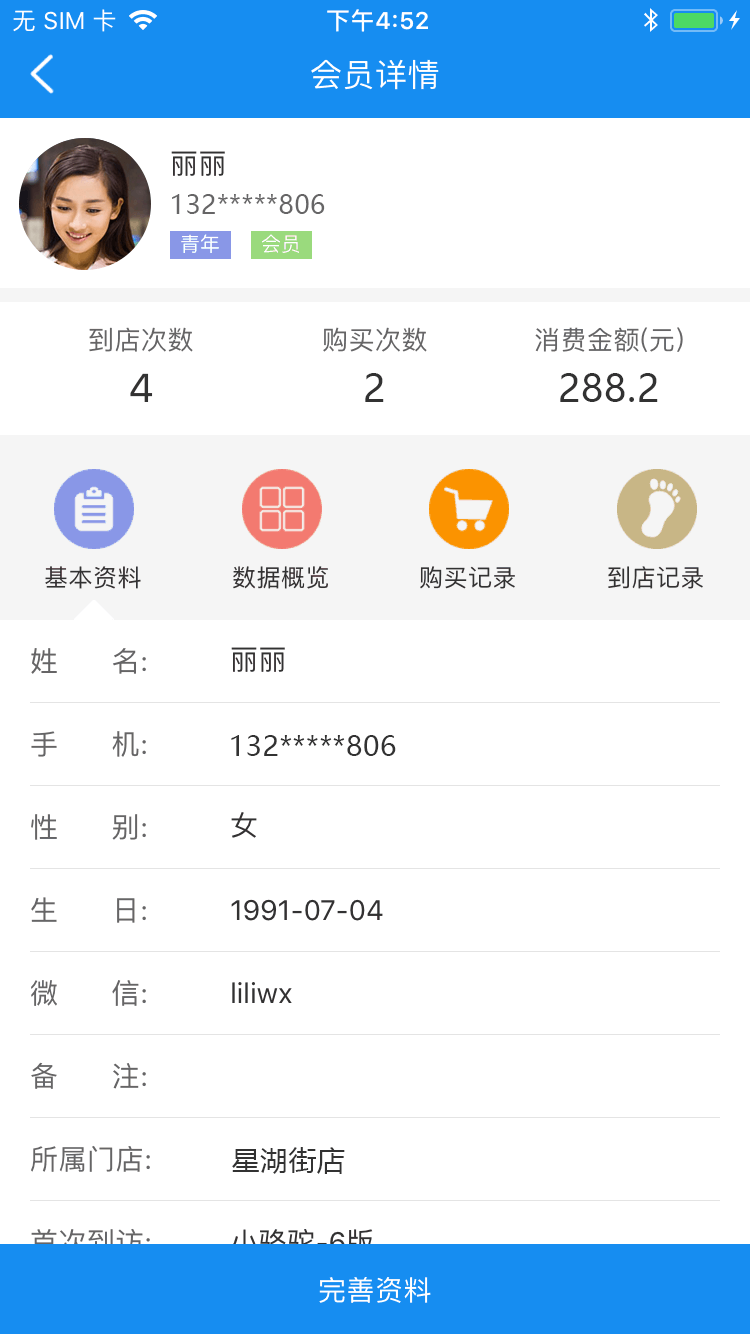Image resolution: width=750 pixels, height=1334 pixels.
Task: Switch to the 基本资料 tab
Action: pyautogui.click(x=94, y=530)
